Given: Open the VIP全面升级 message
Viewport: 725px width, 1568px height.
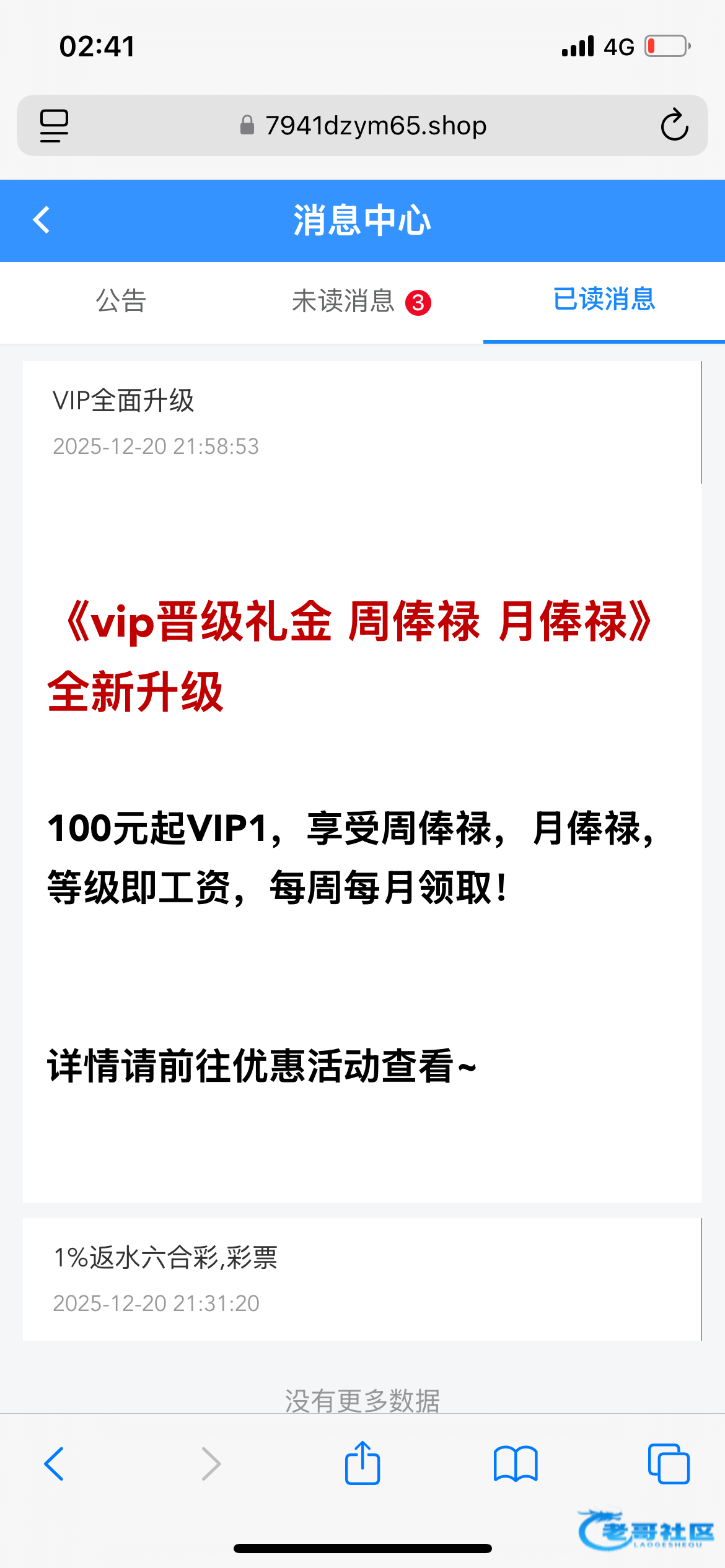Looking at the screenshot, I should [x=124, y=401].
